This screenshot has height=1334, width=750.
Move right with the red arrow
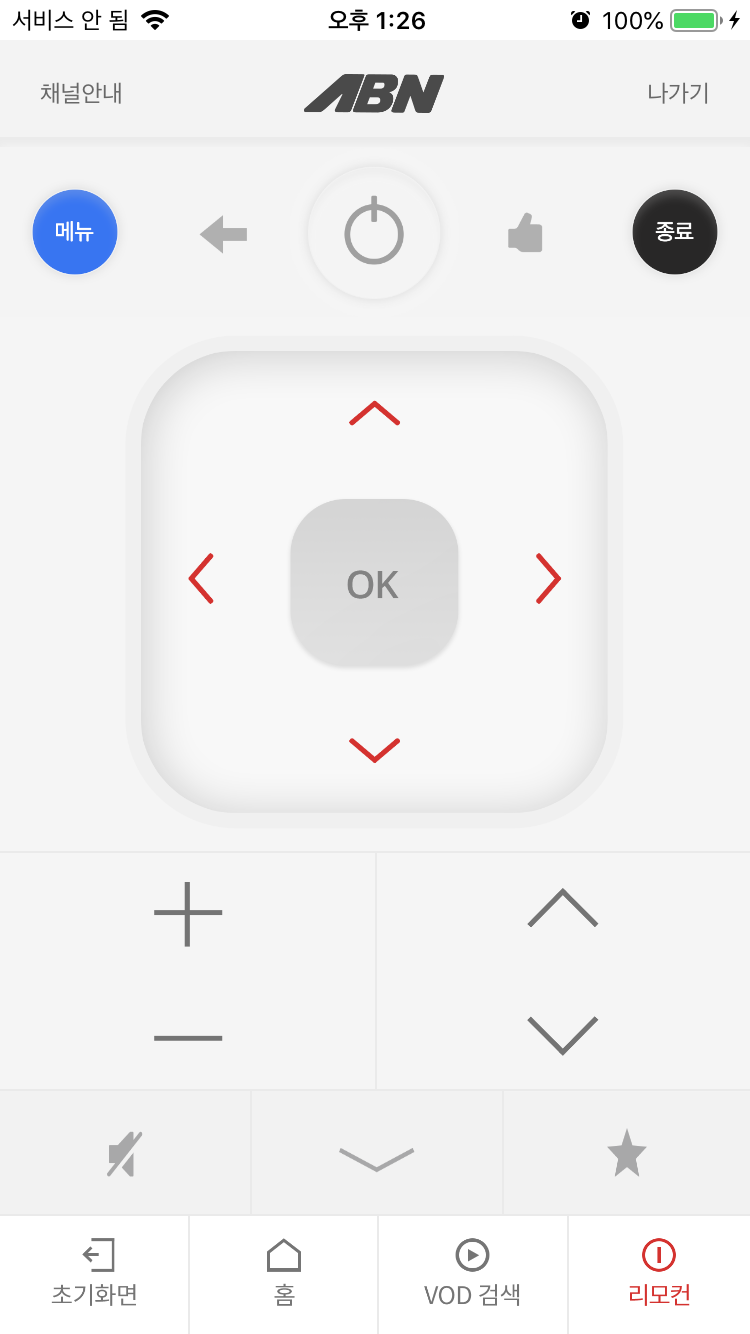[548, 579]
